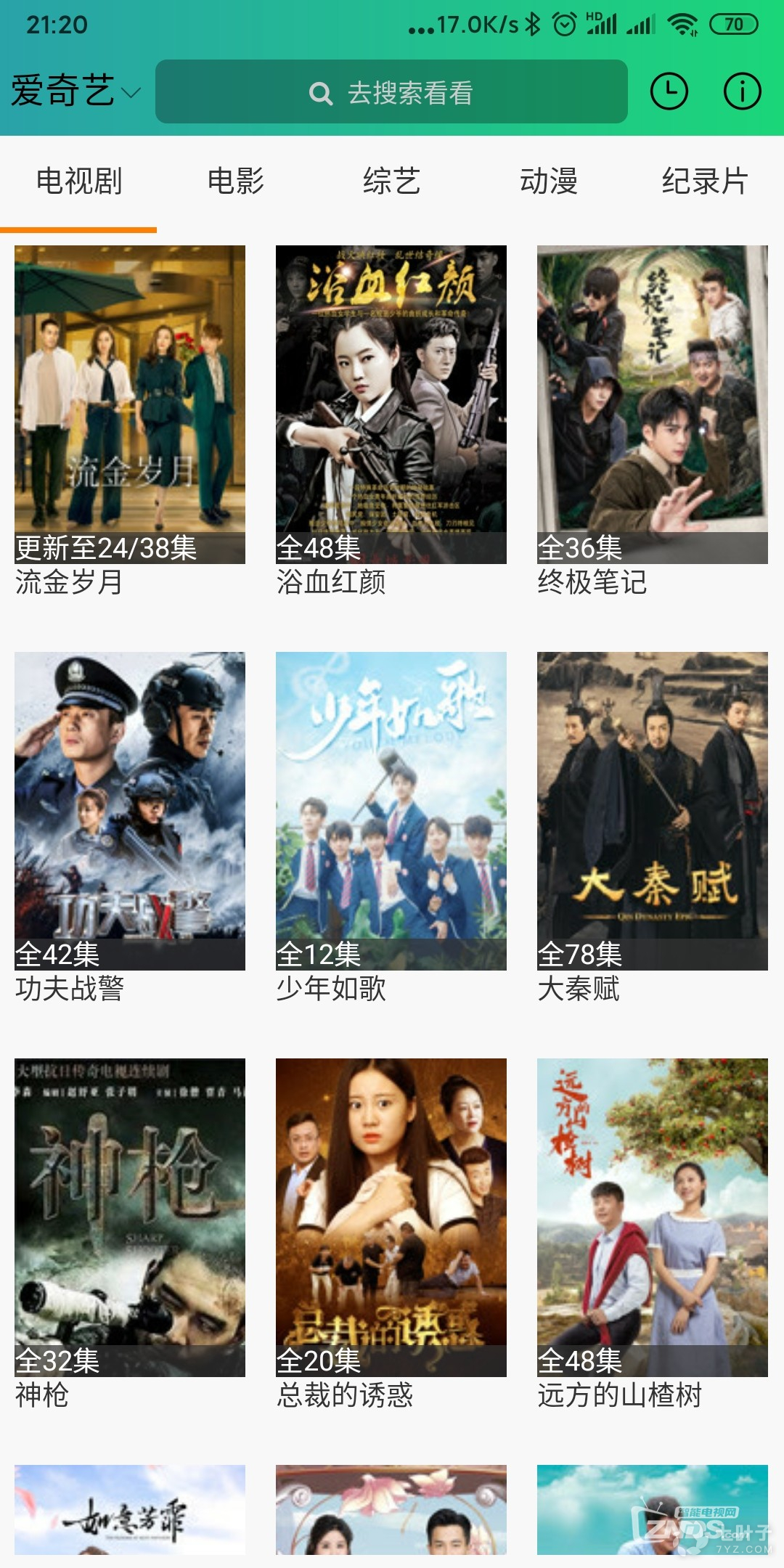Open the 去搜索看看 search box

391,92
